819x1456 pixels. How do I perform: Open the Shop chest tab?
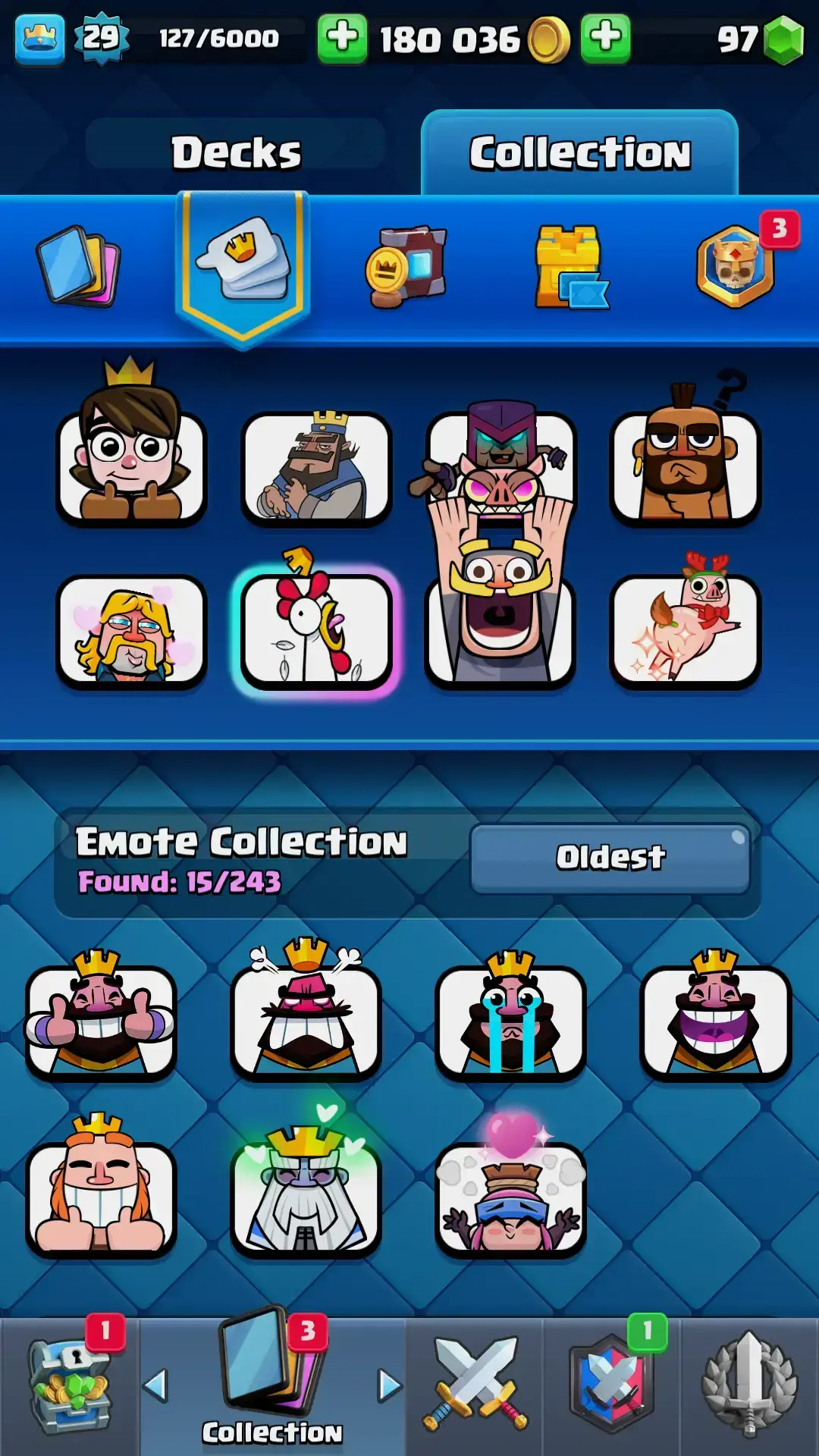point(70,1388)
